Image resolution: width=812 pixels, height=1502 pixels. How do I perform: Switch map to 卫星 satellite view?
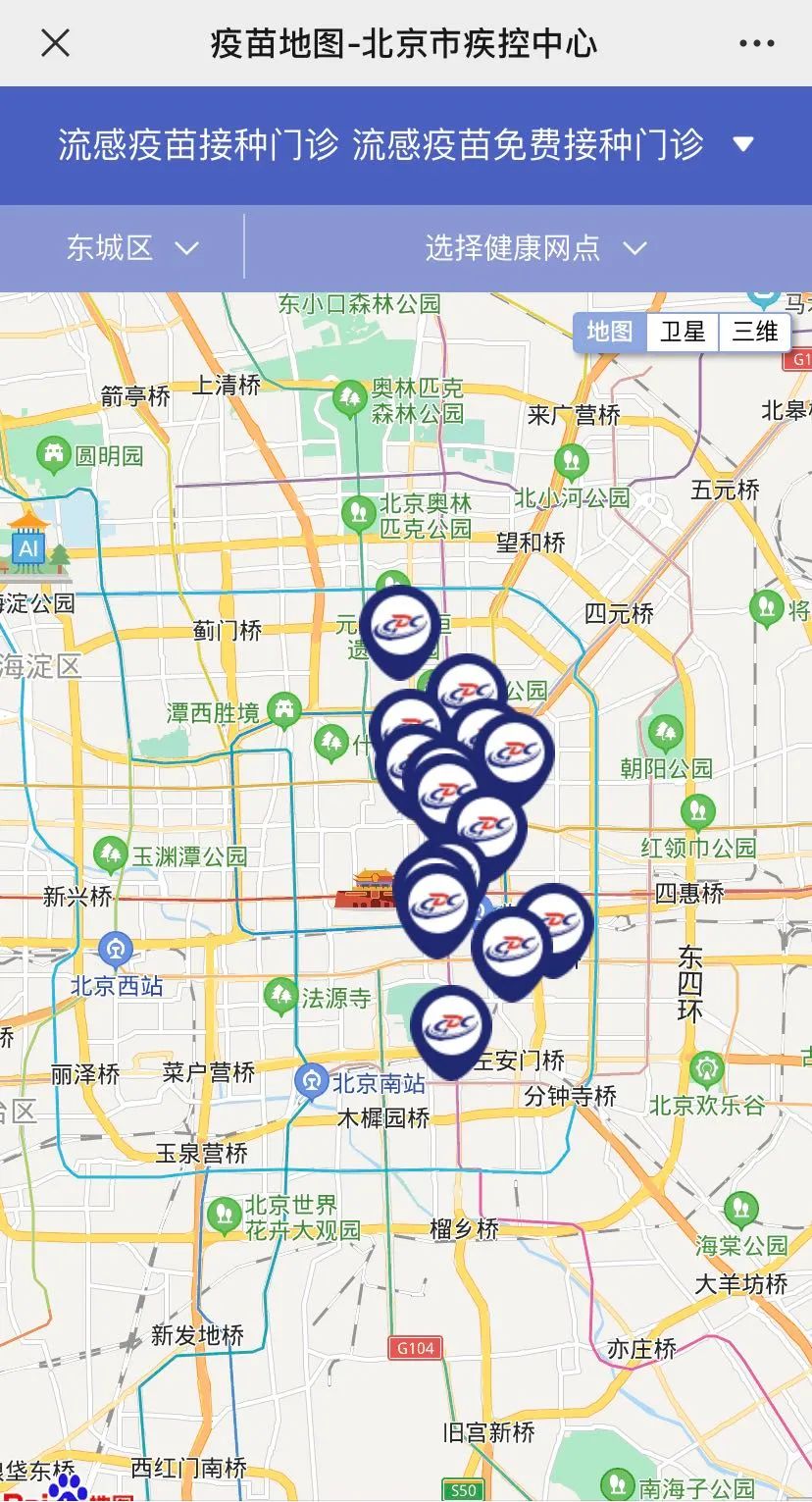pos(683,332)
